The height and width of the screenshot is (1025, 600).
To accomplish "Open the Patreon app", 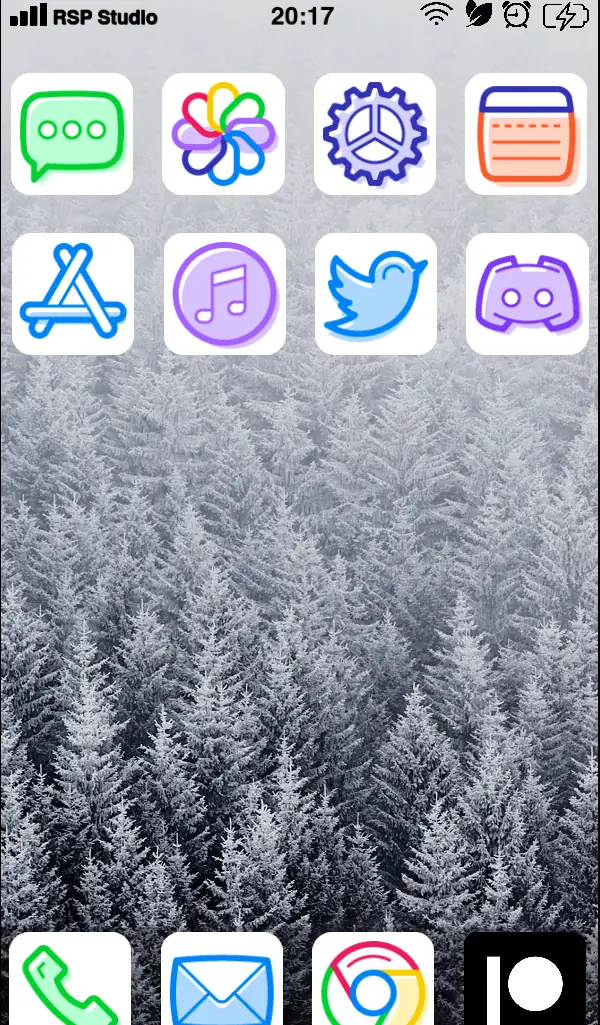I will pyautogui.click(x=525, y=982).
